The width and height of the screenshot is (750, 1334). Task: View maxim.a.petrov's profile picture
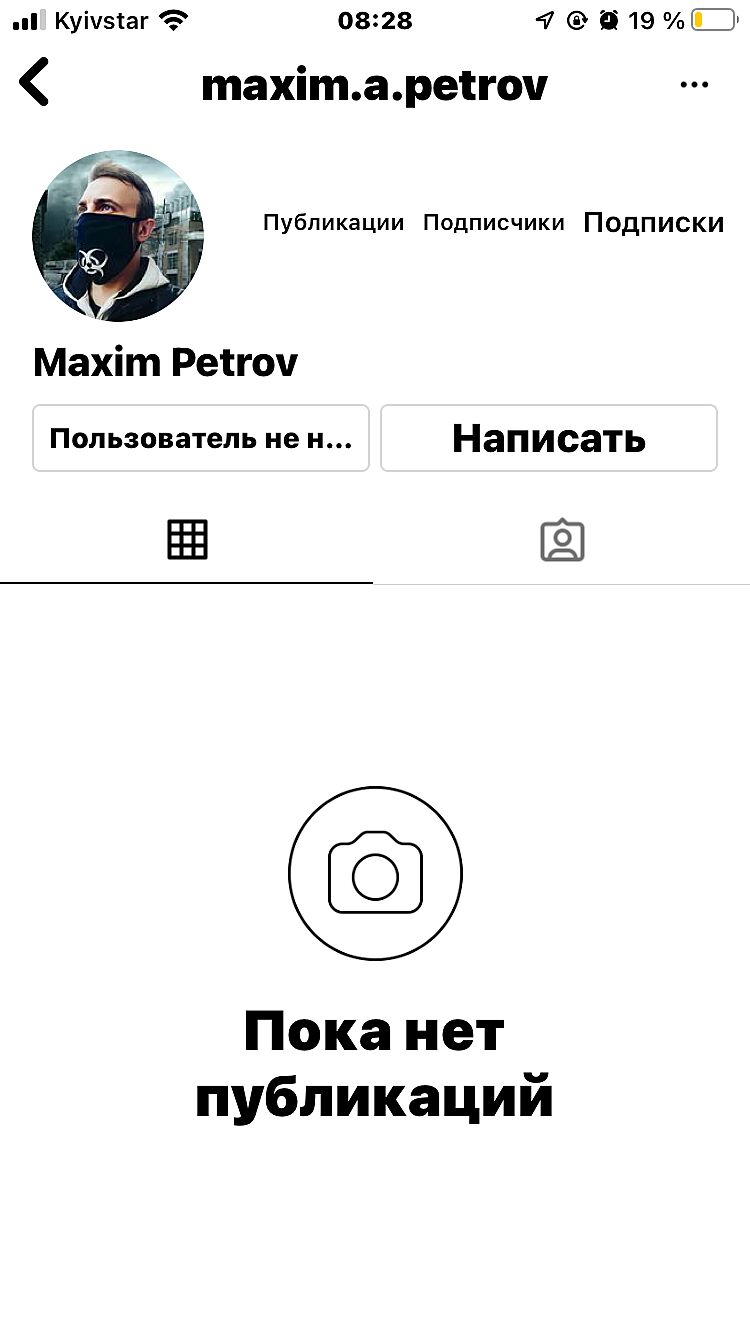(118, 236)
